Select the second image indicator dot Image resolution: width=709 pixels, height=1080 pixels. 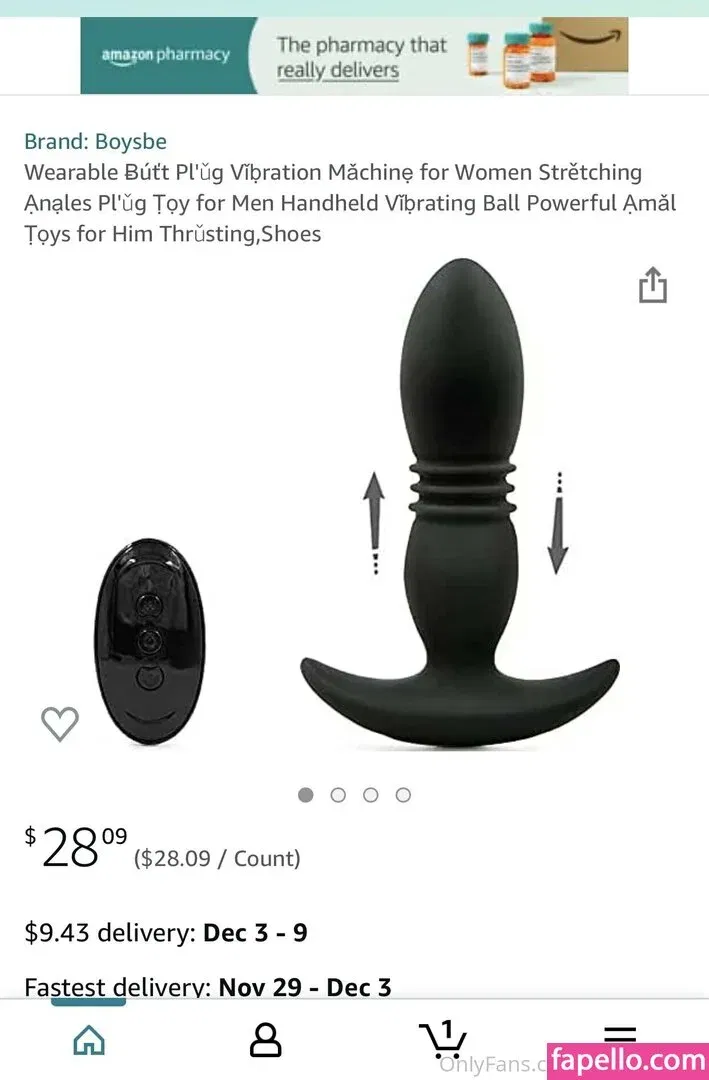(x=338, y=795)
